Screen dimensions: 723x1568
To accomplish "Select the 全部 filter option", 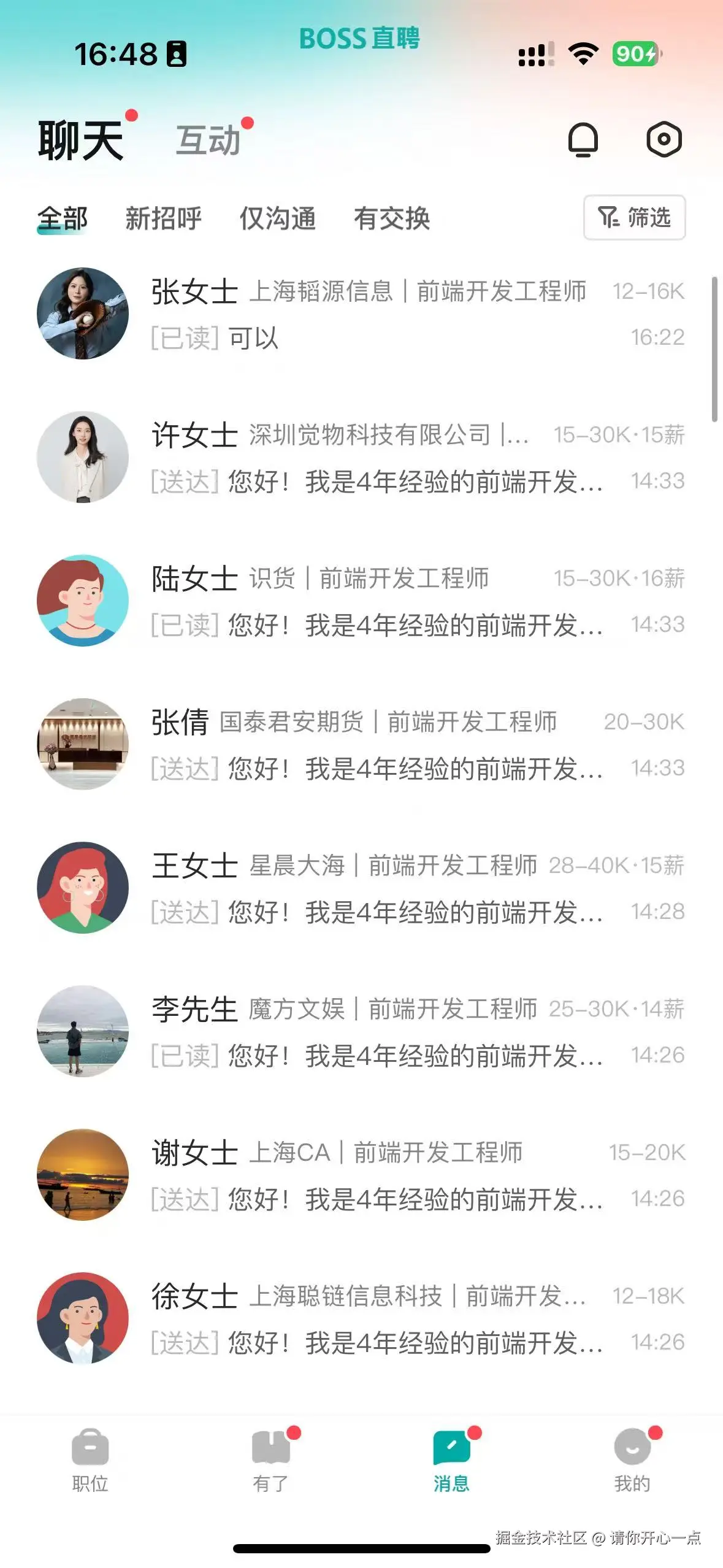I will (63, 218).
